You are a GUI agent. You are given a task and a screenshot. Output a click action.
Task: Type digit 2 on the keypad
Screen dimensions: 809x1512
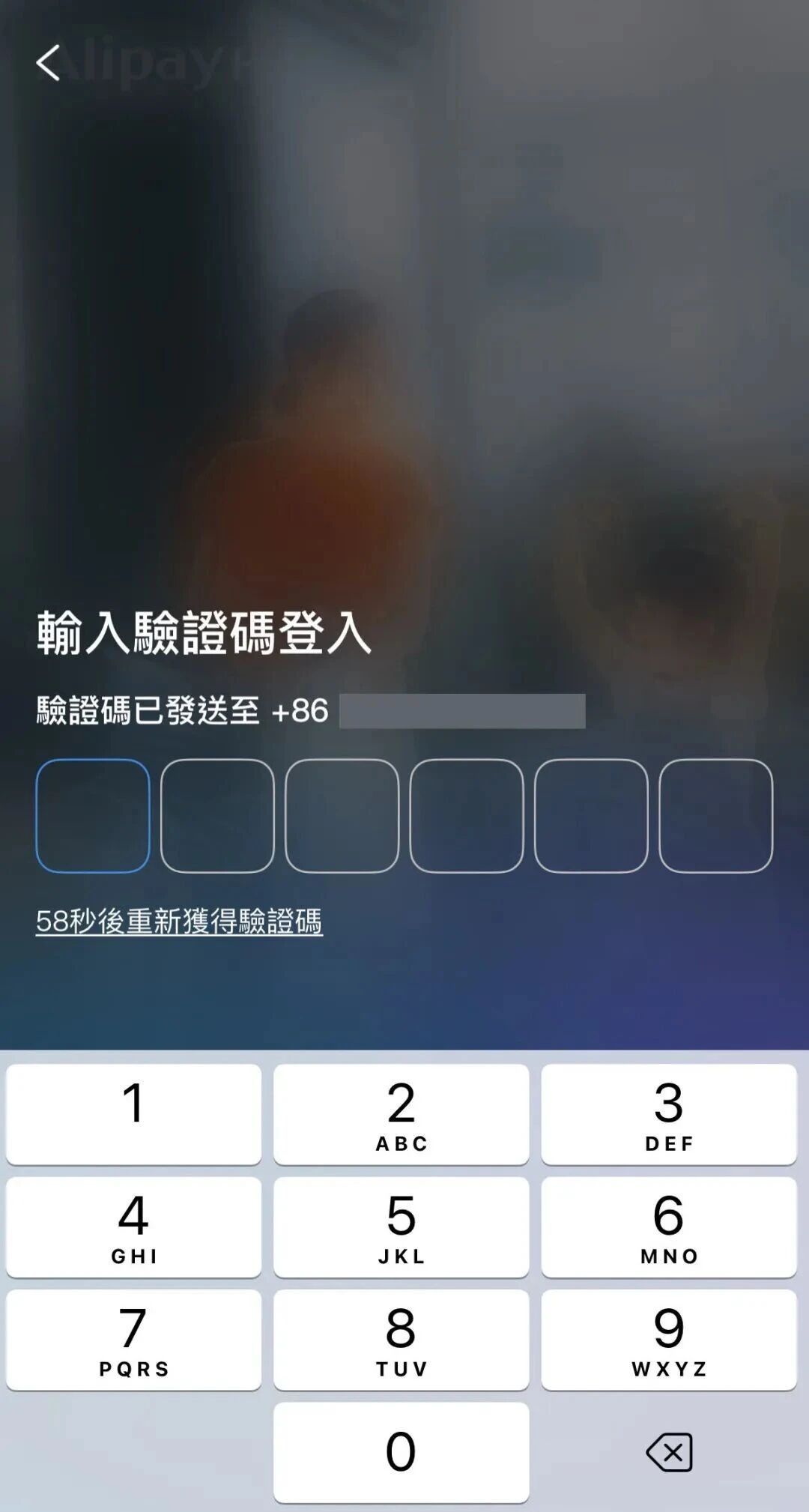click(x=401, y=1113)
